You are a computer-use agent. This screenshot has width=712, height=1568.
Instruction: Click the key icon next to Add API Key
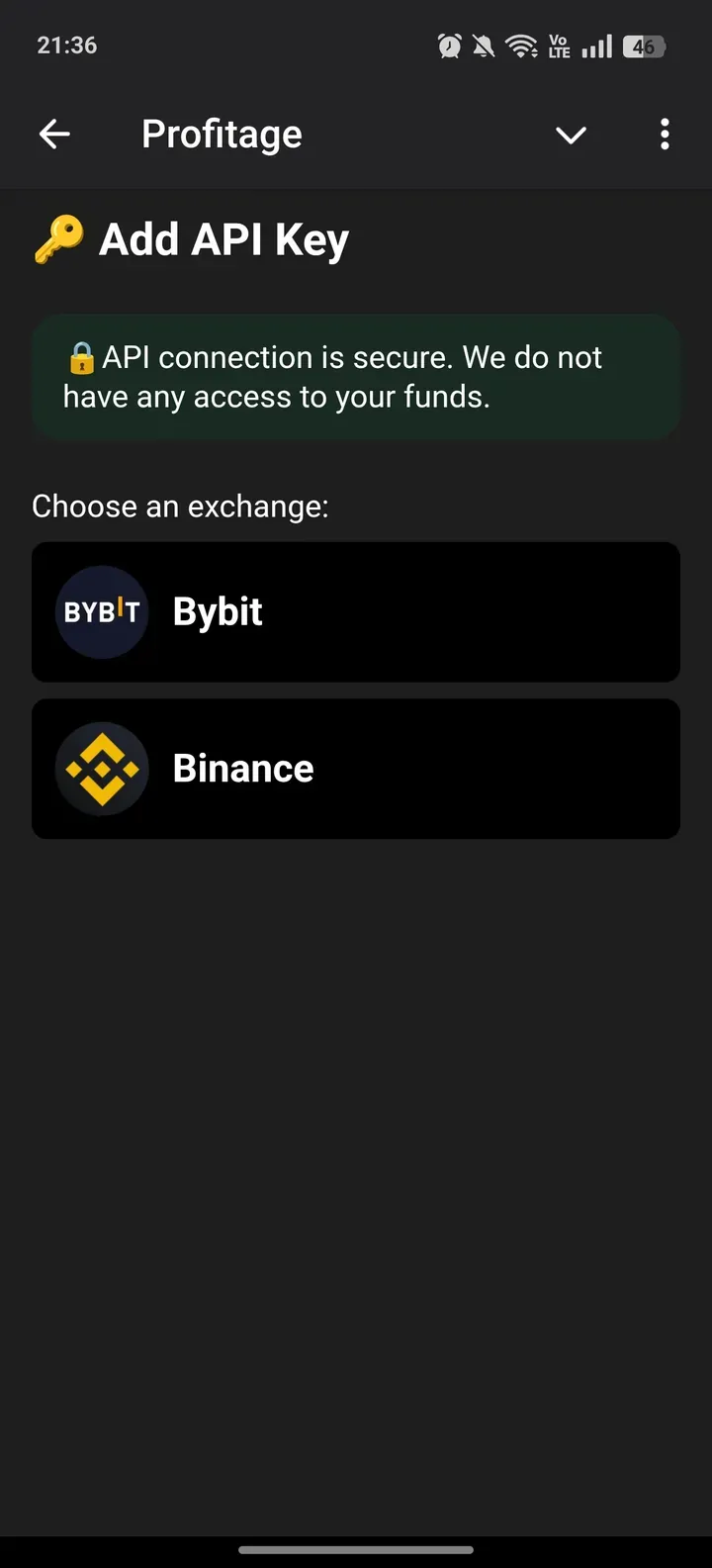click(x=59, y=237)
